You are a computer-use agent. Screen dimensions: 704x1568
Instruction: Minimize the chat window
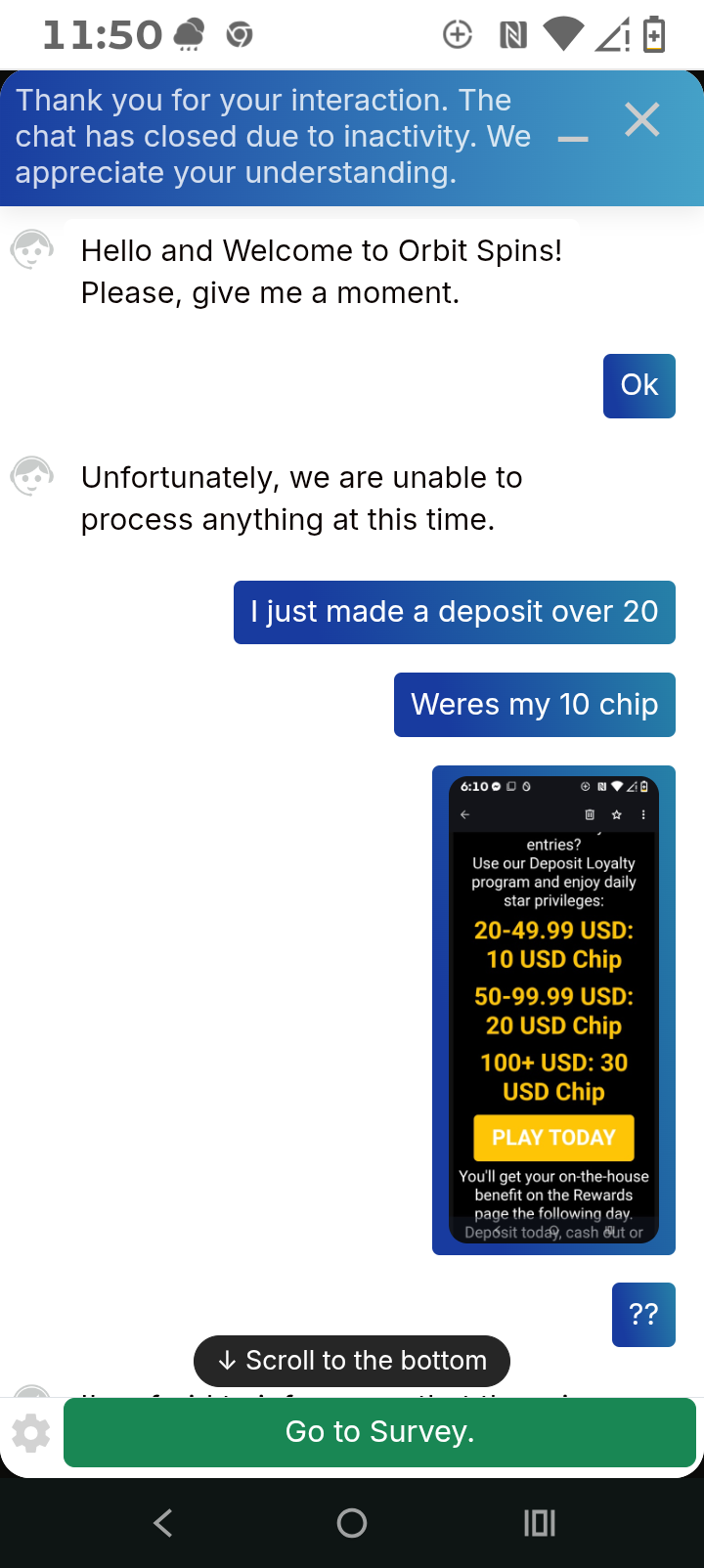573,140
